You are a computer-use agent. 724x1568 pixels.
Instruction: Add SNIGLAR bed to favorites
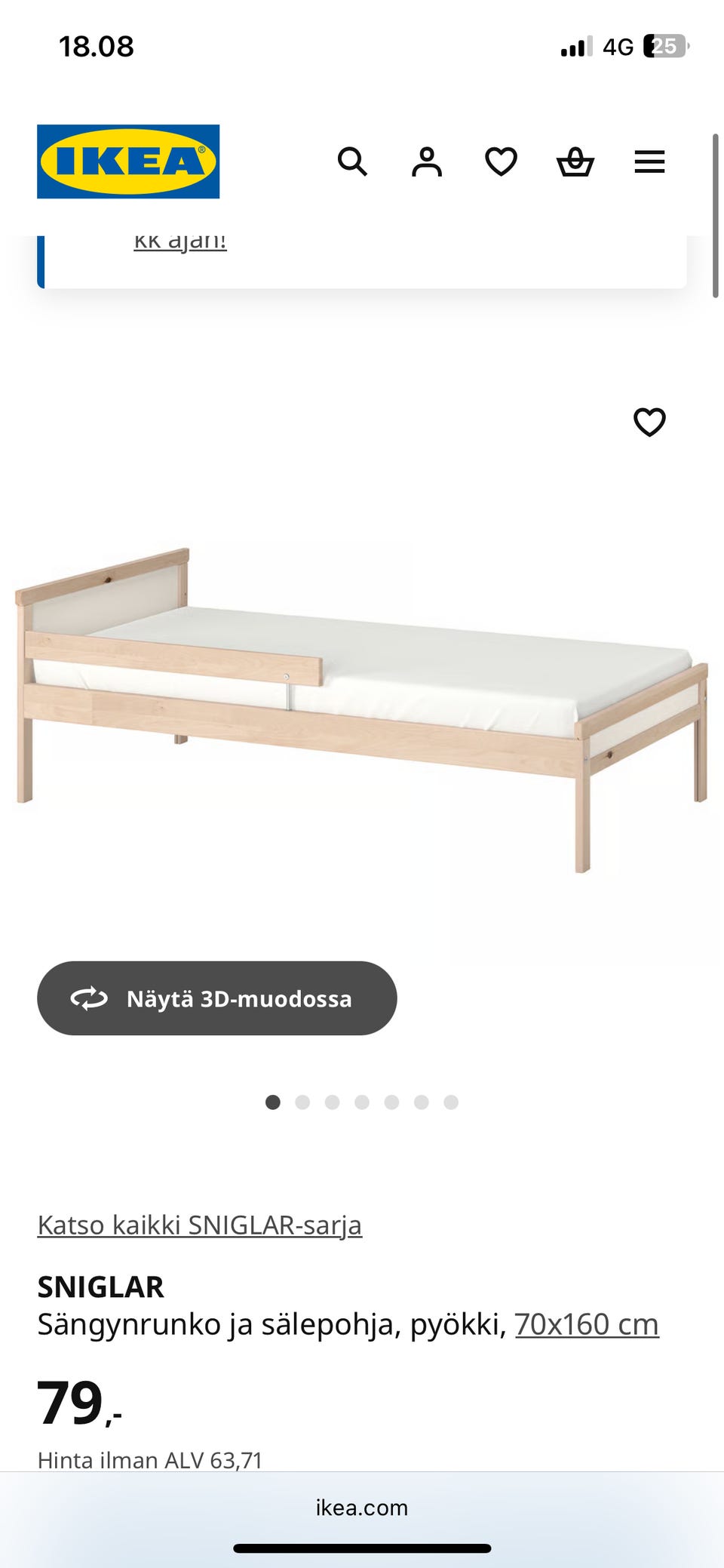[649, 423]
